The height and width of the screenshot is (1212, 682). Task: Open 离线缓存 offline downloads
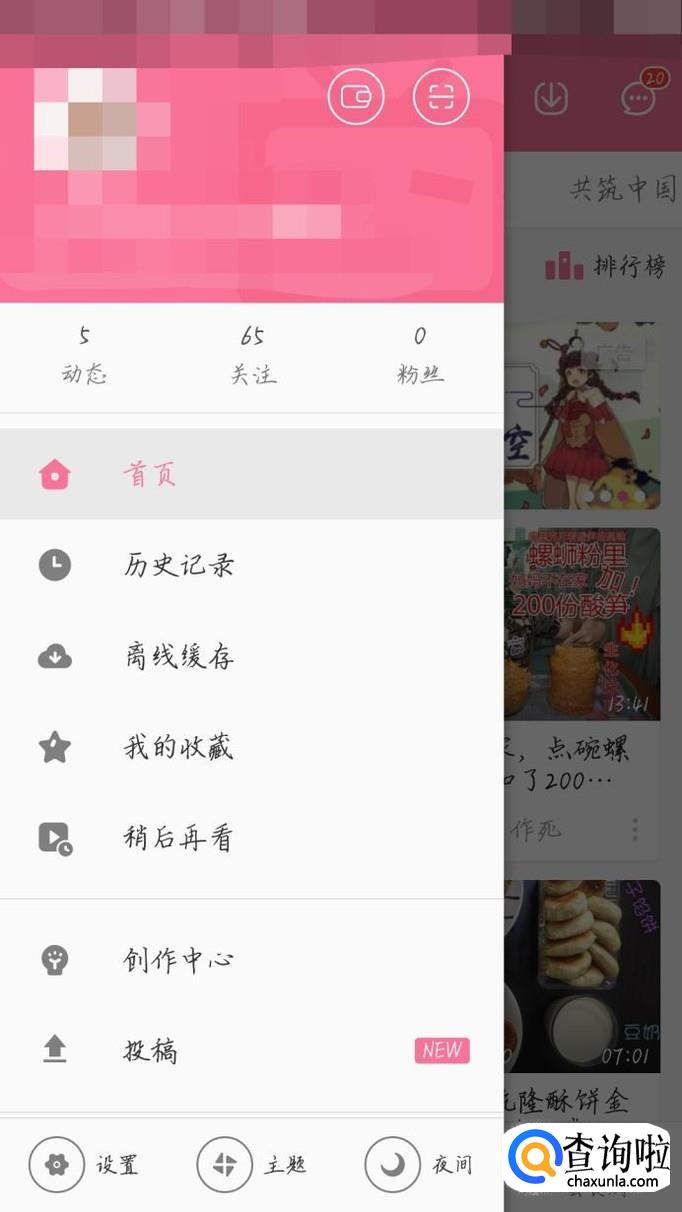[178, 657]
